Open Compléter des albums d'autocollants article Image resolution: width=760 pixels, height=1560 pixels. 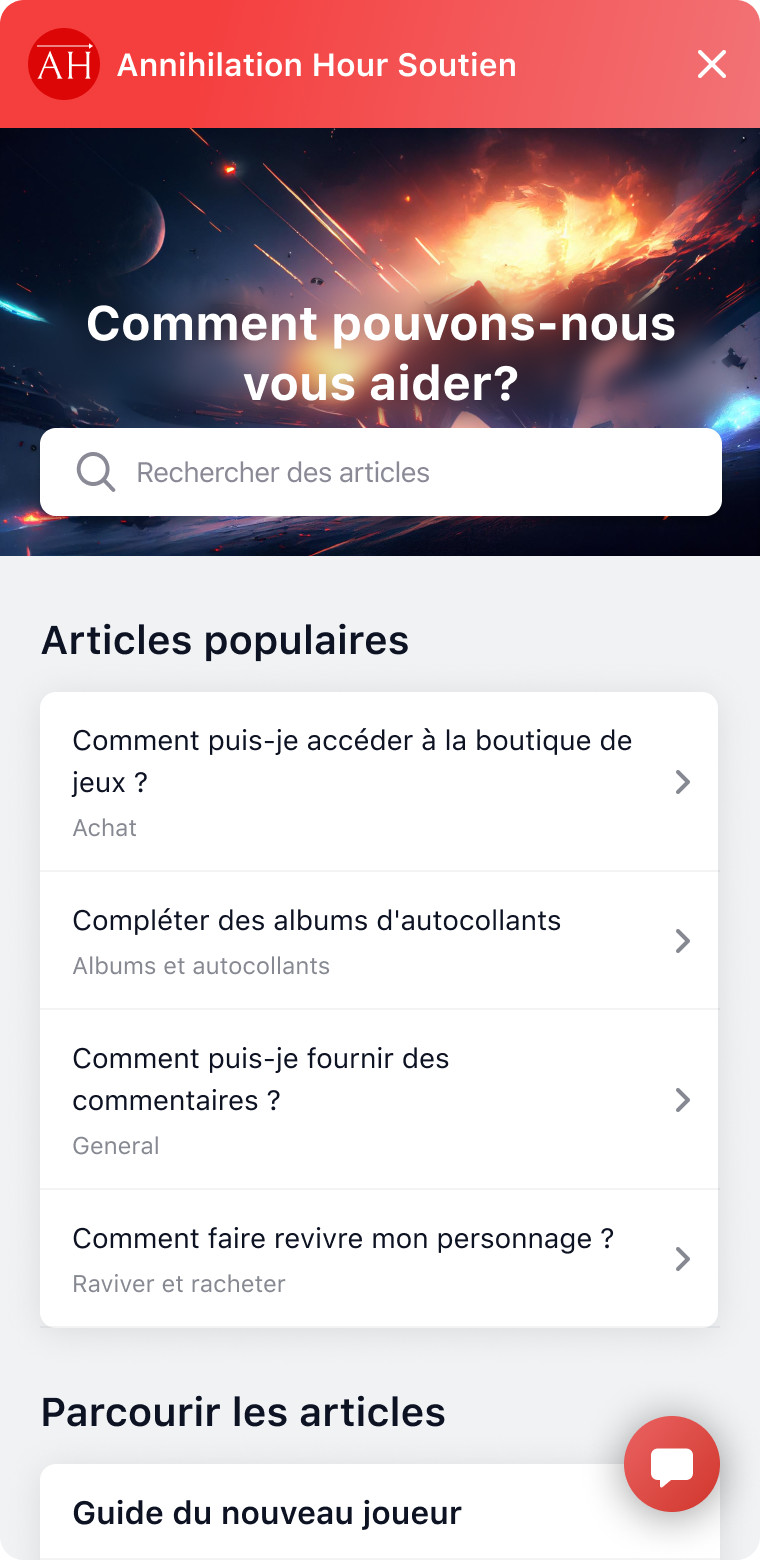379,940
